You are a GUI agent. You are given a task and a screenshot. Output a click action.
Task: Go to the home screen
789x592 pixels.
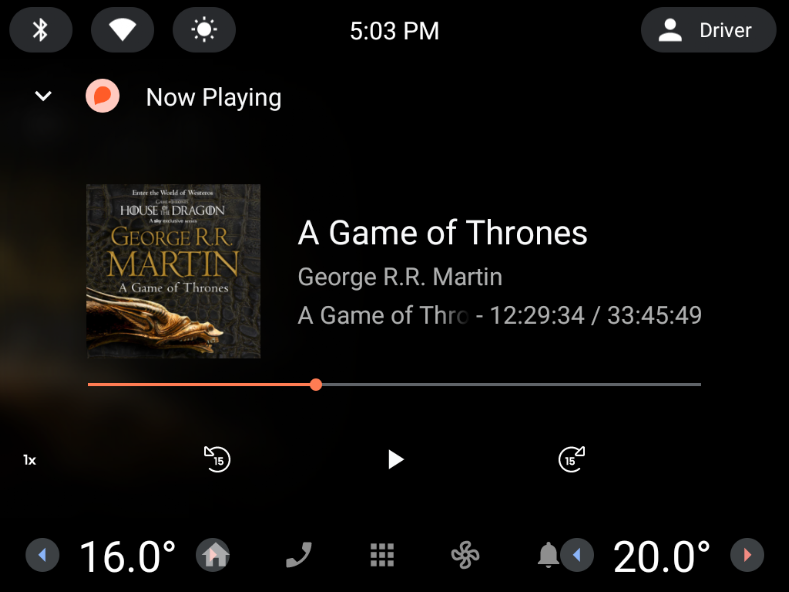pyautogui.click(x=214, y=554)
